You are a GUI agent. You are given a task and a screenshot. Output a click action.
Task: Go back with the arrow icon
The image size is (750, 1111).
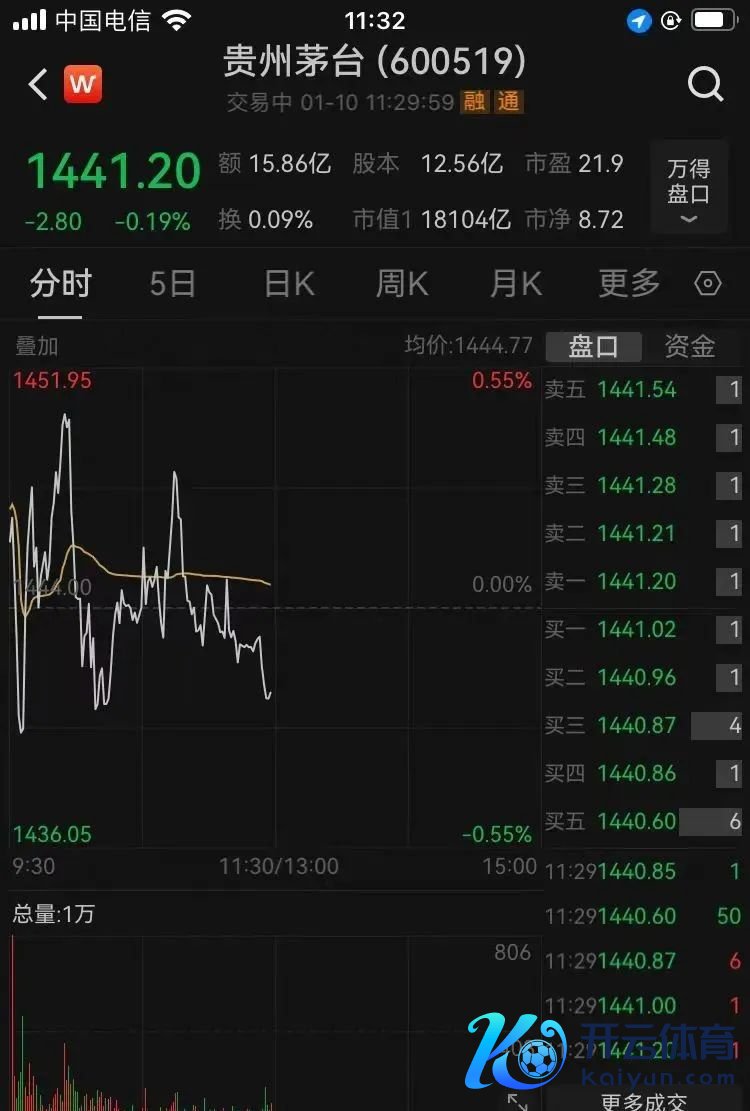click(38, 85)
